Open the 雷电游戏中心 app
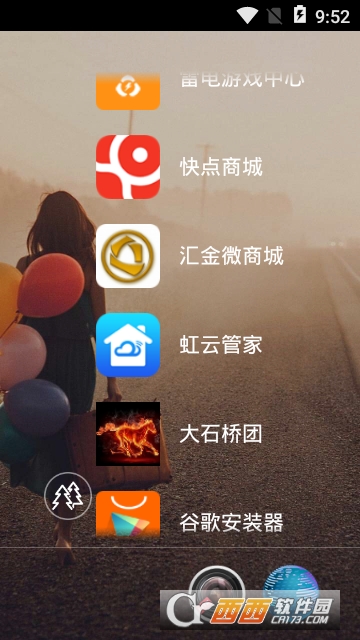 click(128, 91)
